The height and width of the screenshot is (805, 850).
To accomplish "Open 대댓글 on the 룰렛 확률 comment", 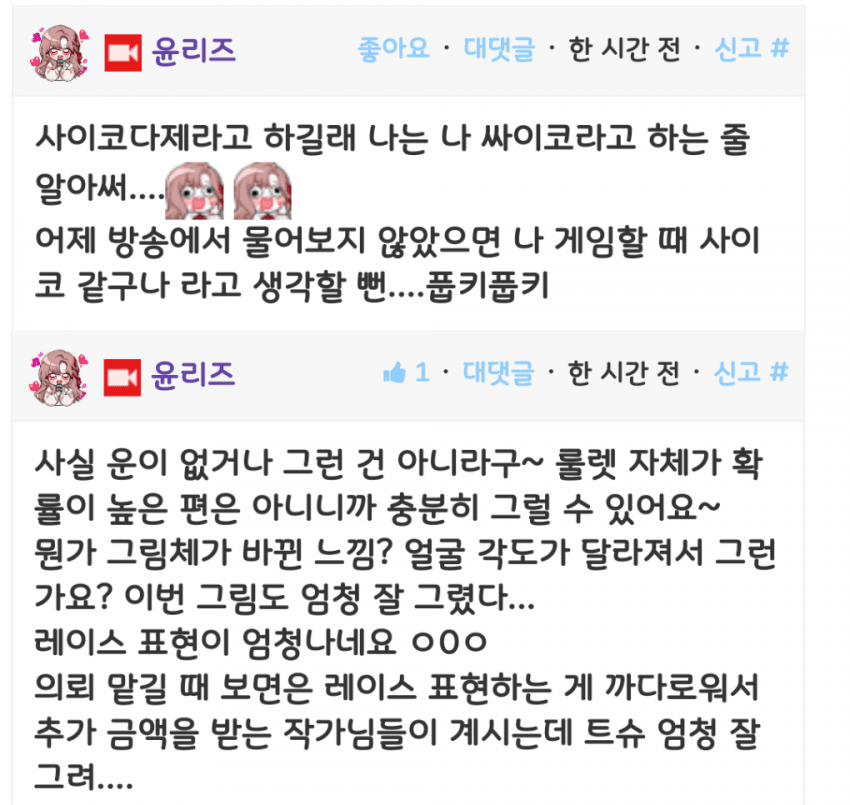I will [x=498, y=374].
